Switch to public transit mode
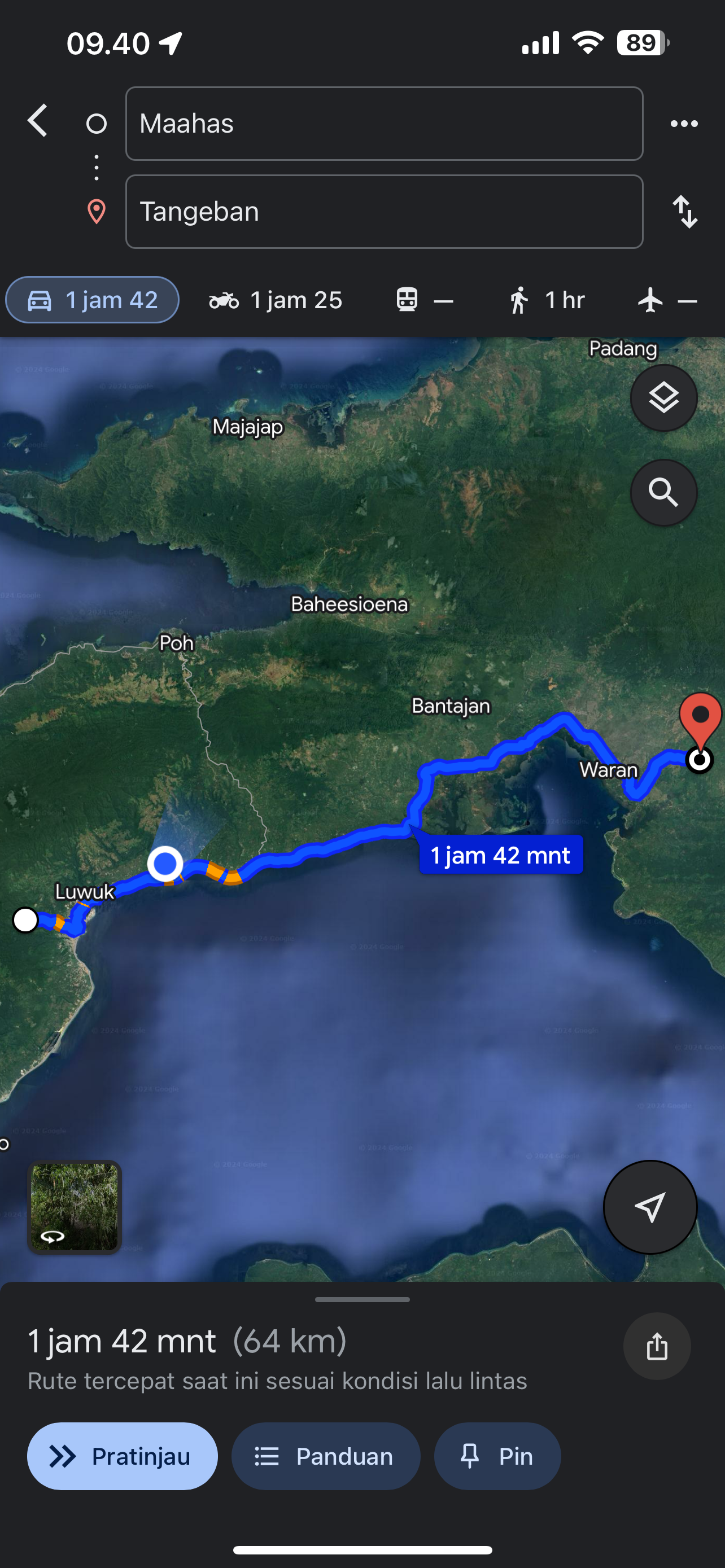725x1568 pixels. pyautogui.click(x=424, y=300)
